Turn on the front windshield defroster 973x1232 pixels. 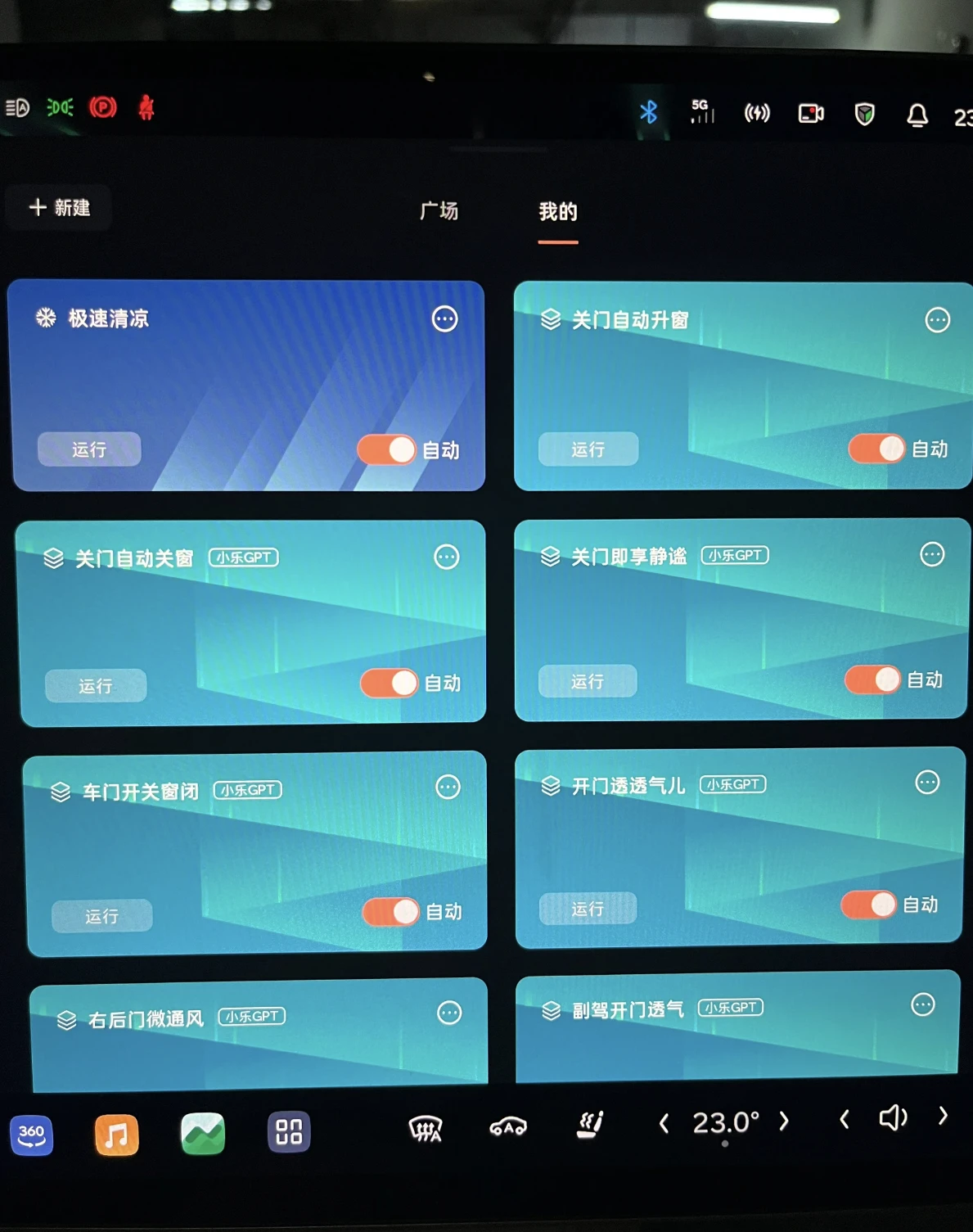tap(426, 1129)
